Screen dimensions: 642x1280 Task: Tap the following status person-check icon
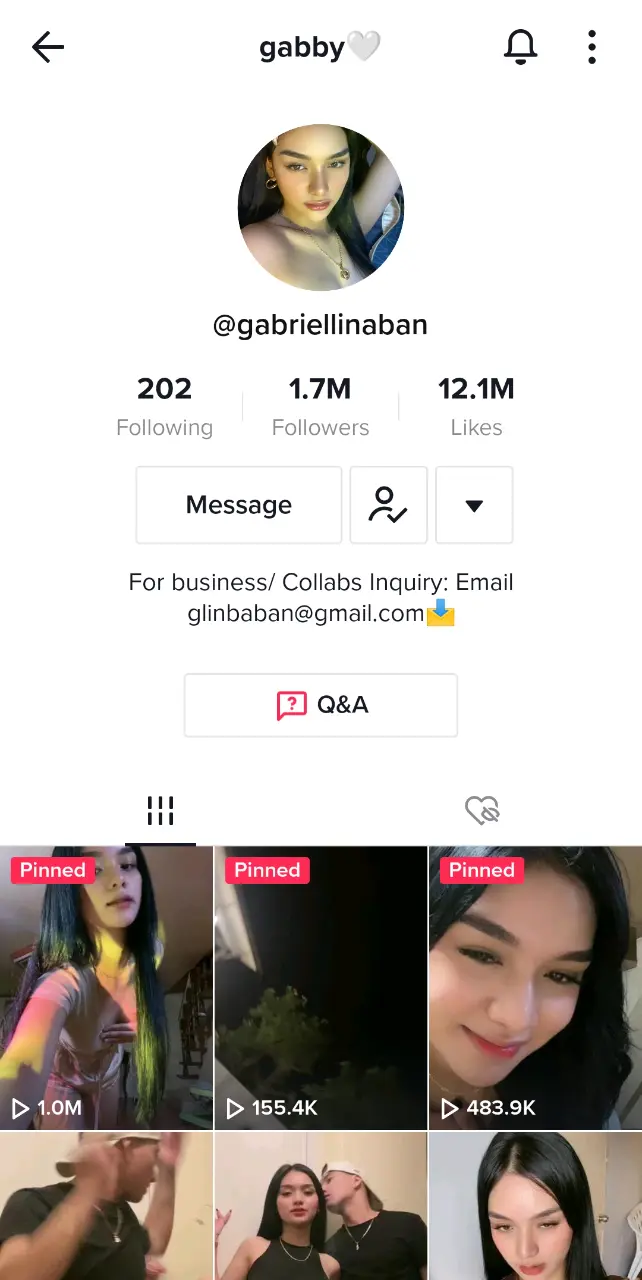(x=388, y=505)
